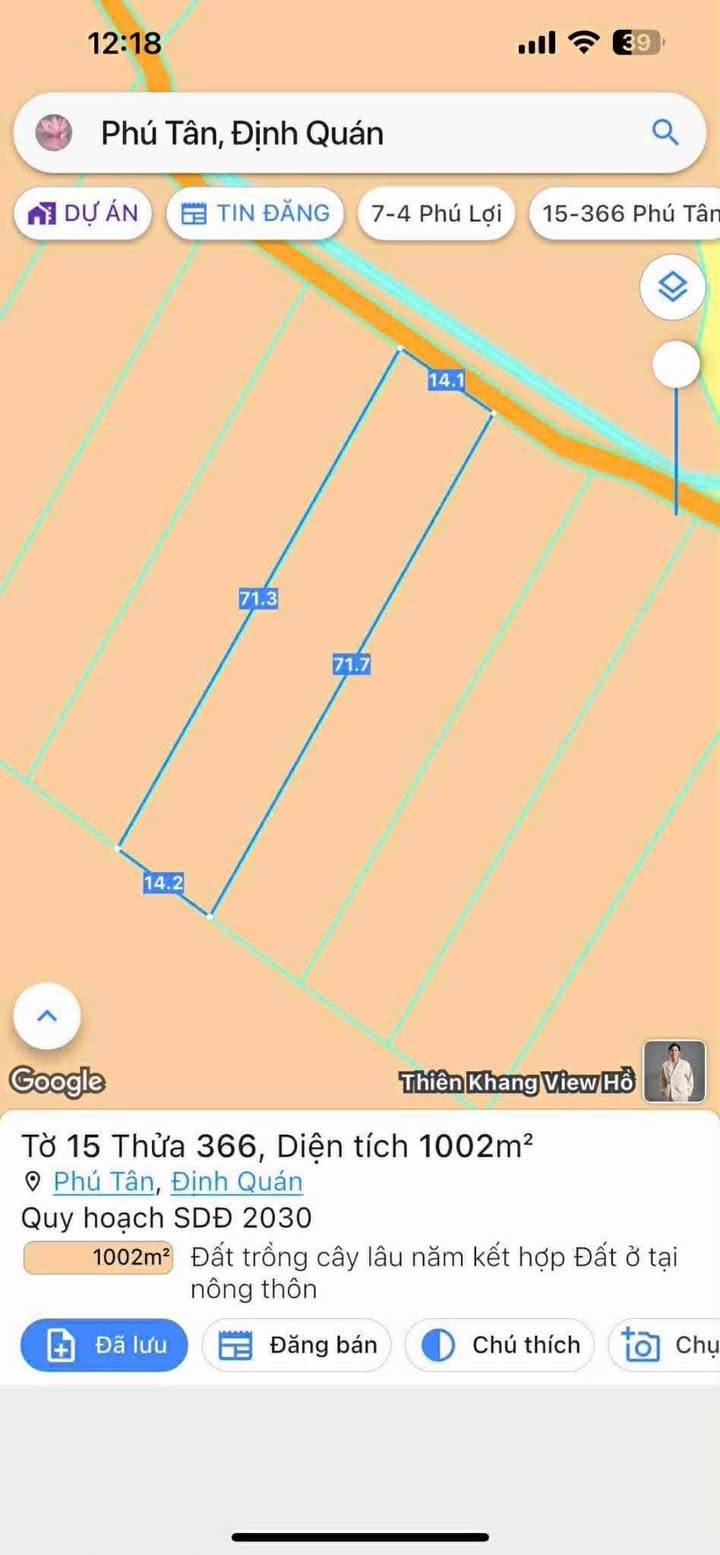
Task: Tap the Đăng bán button
Action: coord(297,1345)
